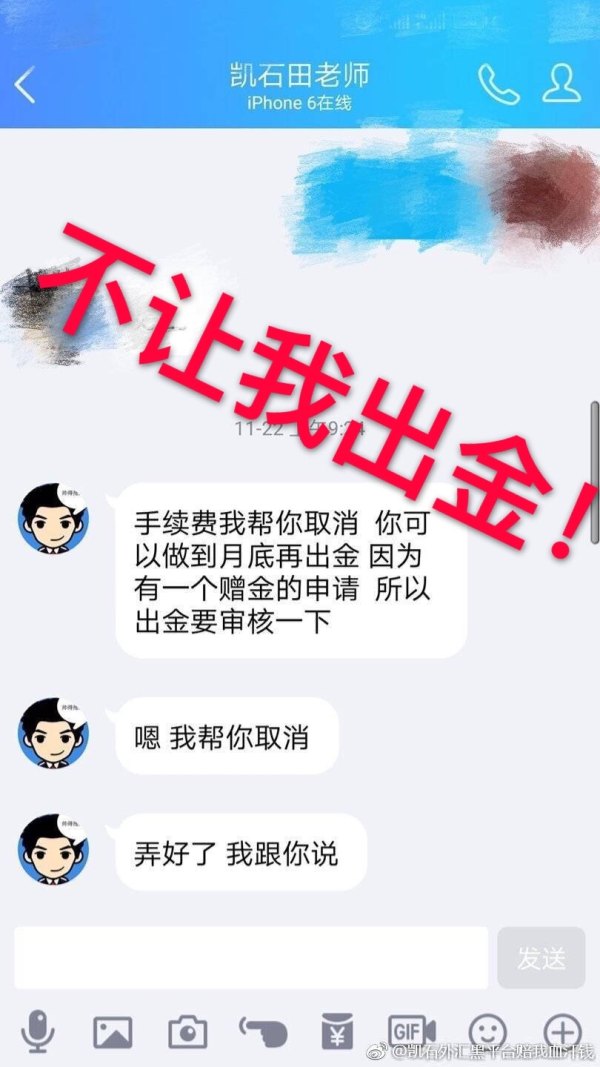
Task: Open the photo gallery picker
Action: (113, 1031)
